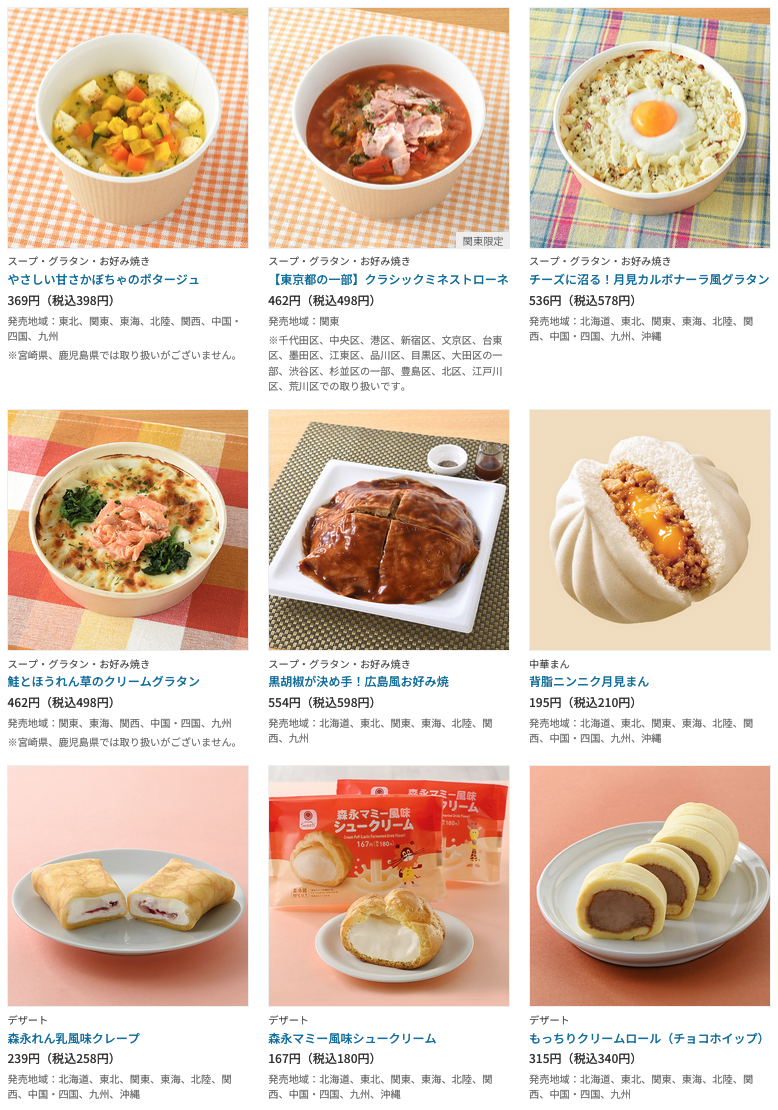Image resolution: width=778 pixels, height=1110 pixels.
Task: Open 森永れん乳風味クレープ product link
Action: (x=74, y=1038)
